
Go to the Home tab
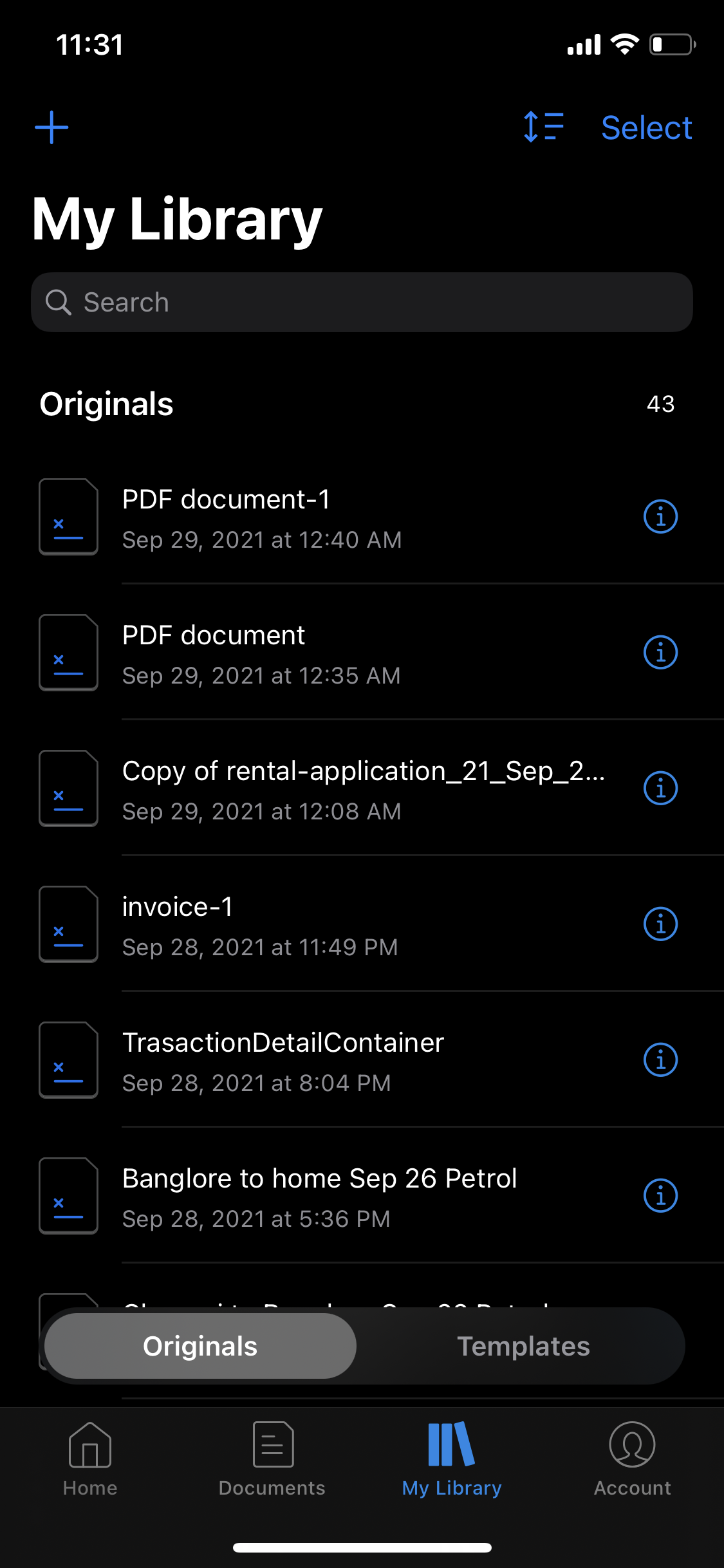pos(90,1459)
